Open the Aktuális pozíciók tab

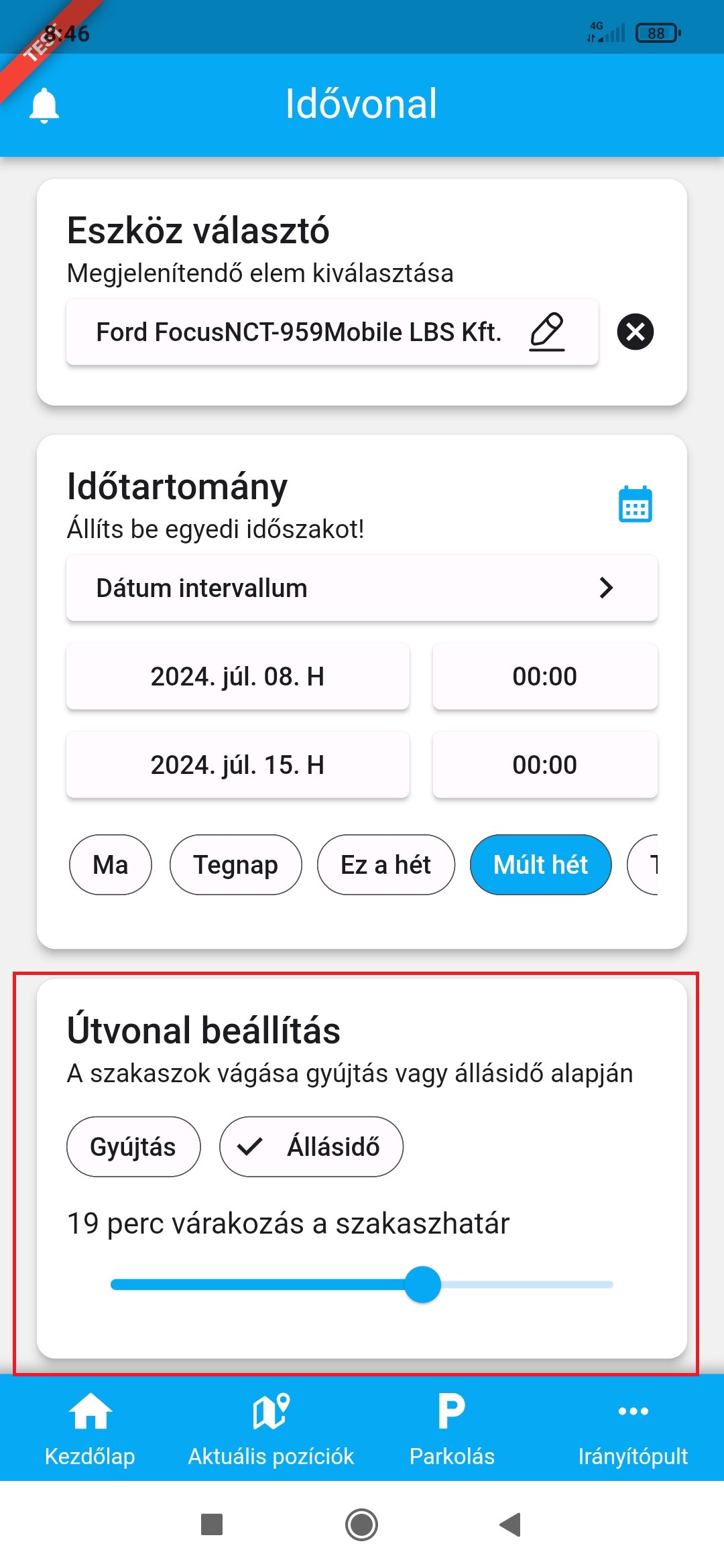click(x=271, y=1427)
